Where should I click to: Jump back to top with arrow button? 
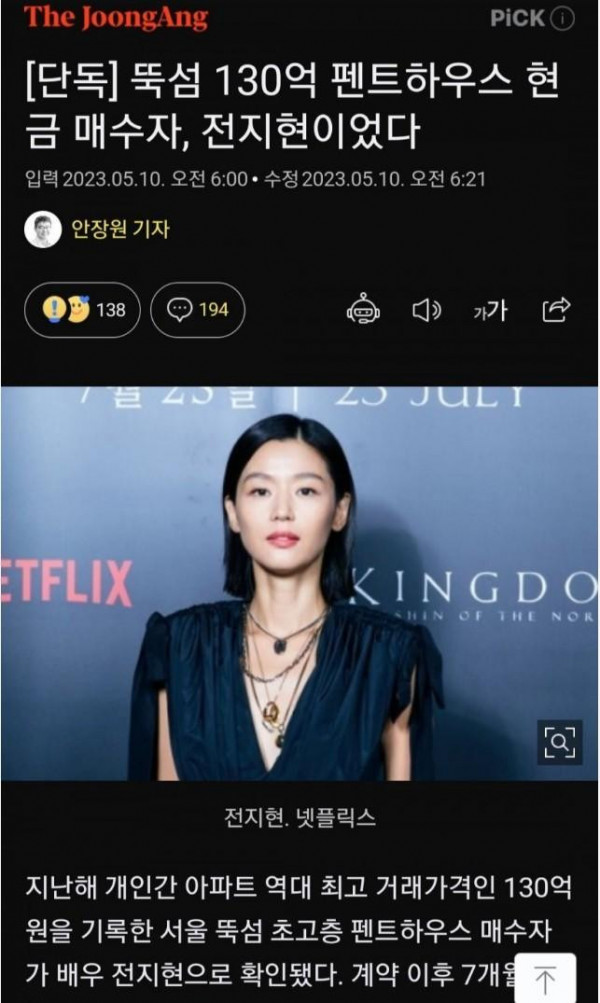545,977
